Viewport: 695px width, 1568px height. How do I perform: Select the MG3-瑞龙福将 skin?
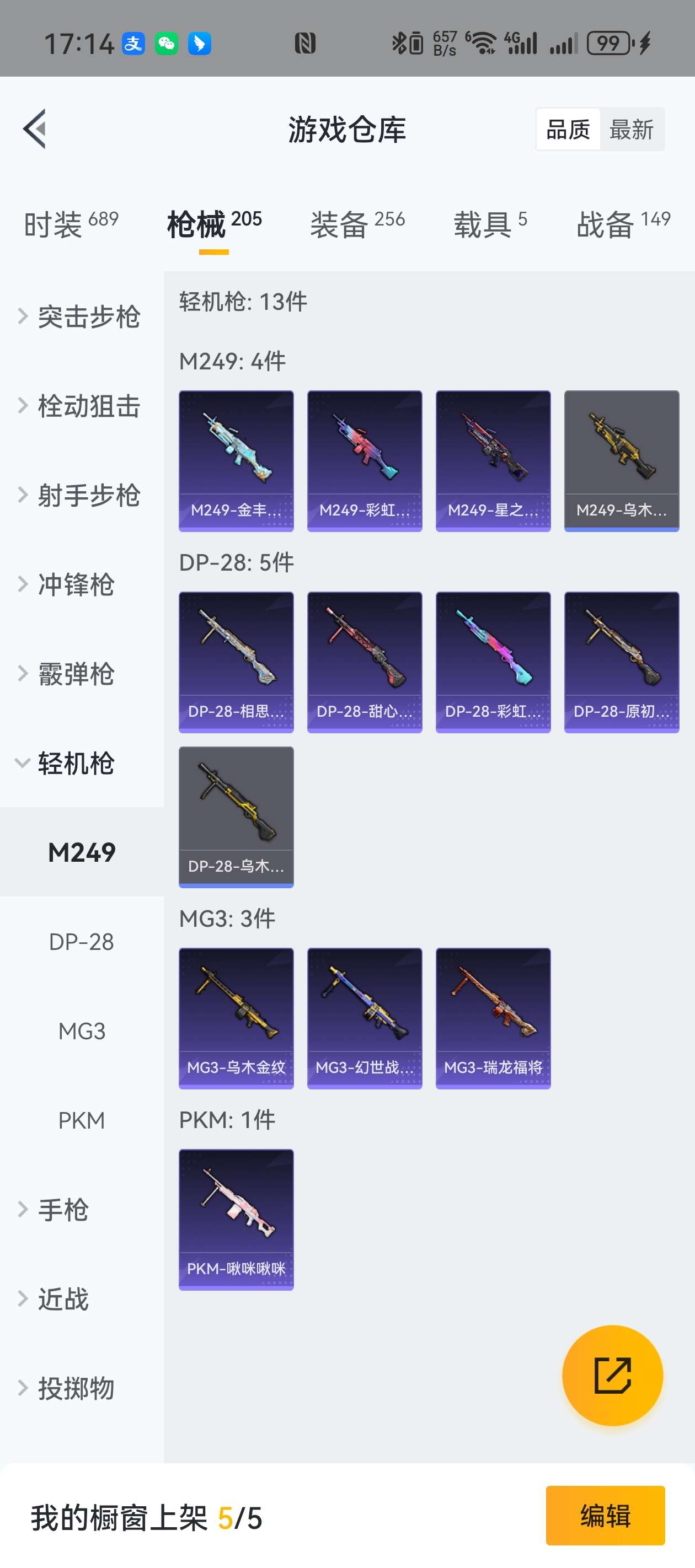[493, 1018]
